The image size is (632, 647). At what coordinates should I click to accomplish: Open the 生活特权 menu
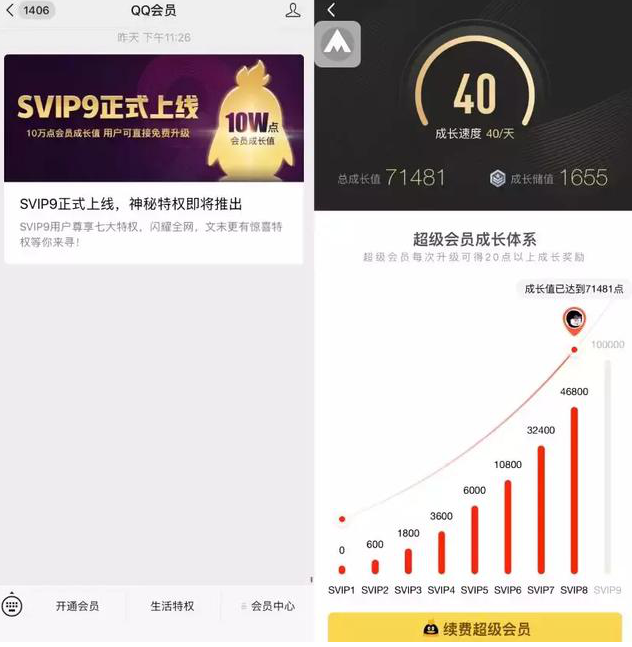(x=172, y=606)
